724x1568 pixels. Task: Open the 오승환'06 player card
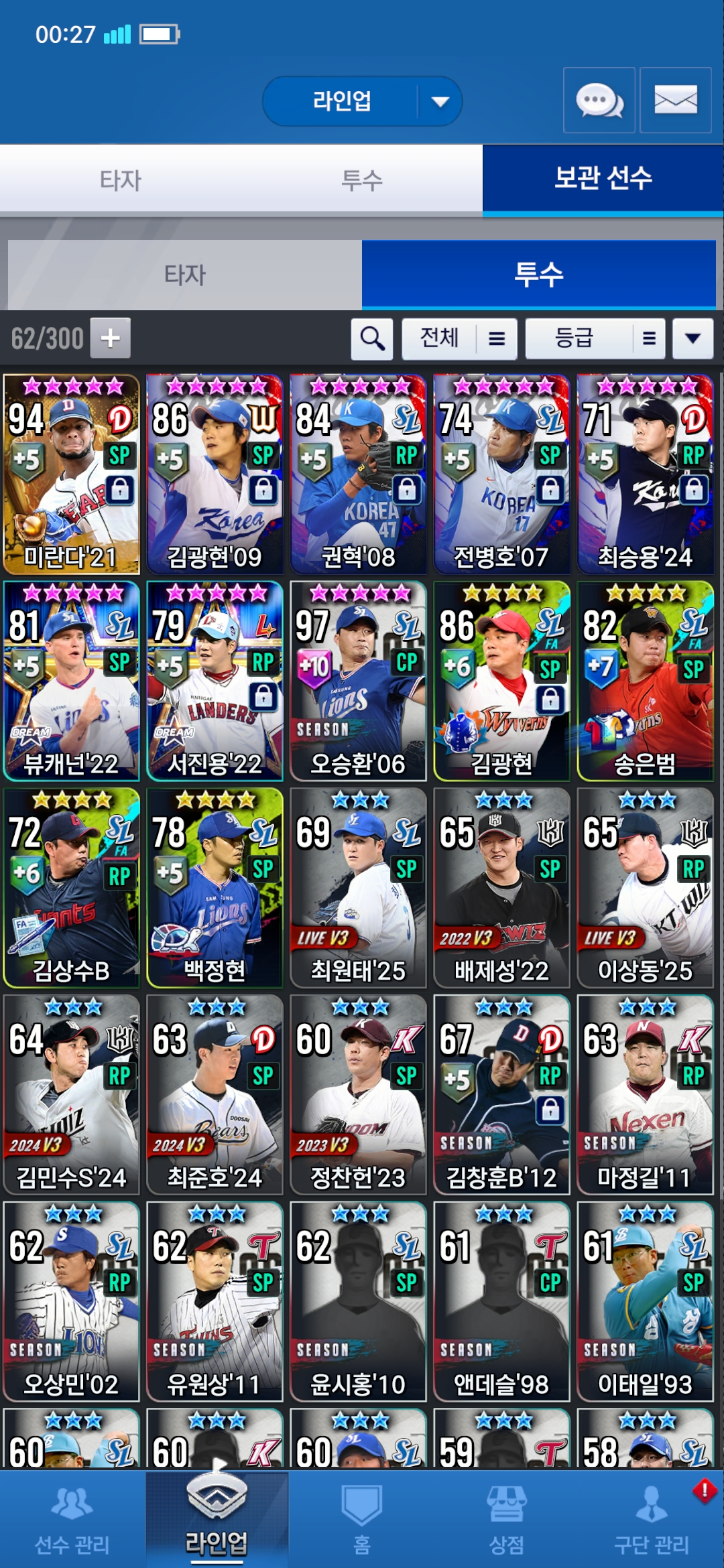[358, 681]
